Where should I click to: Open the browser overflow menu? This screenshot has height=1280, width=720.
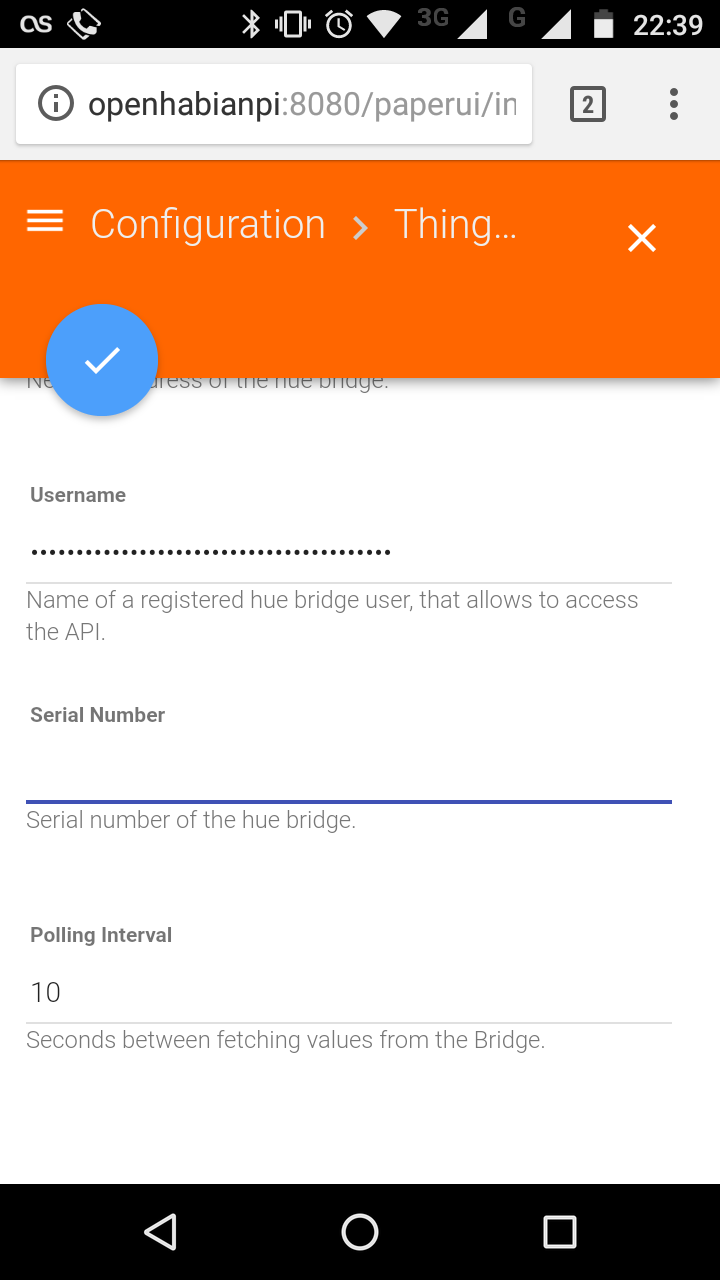pos(673,104)
